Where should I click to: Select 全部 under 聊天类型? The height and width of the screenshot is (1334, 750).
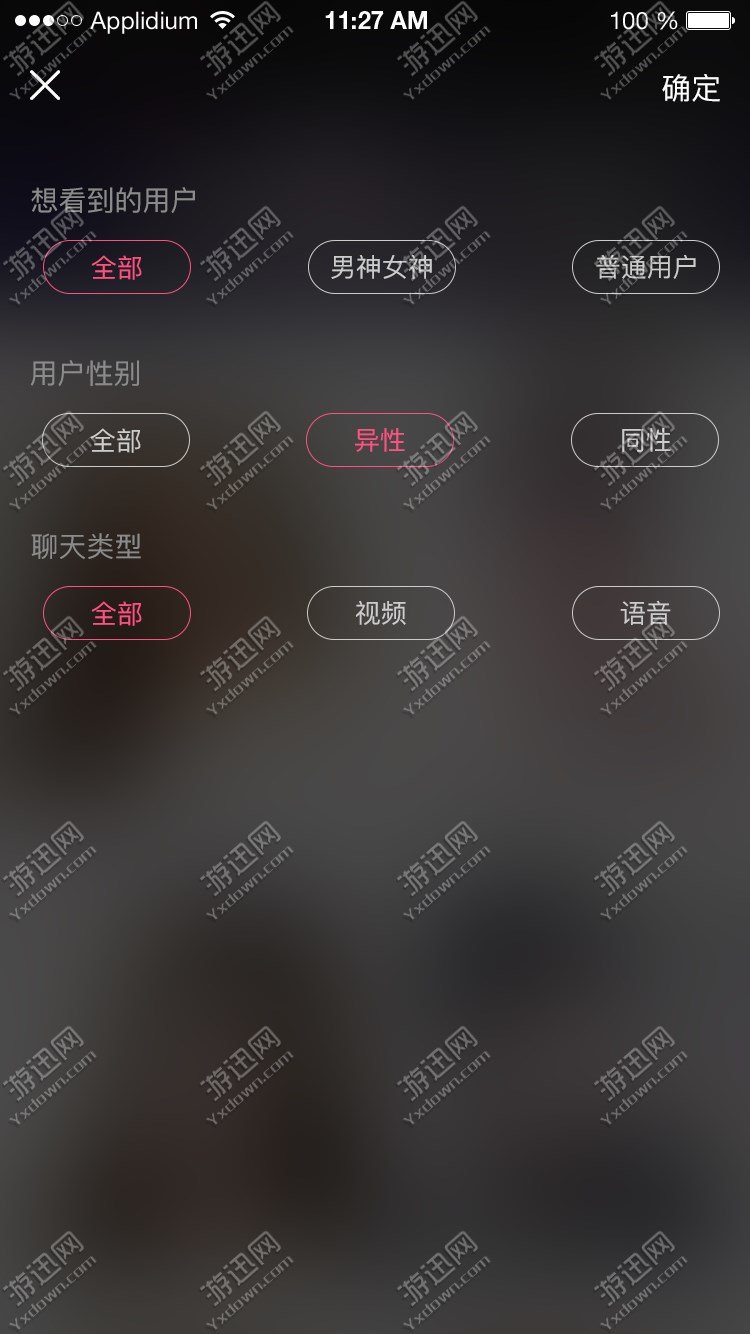(116, 613)
